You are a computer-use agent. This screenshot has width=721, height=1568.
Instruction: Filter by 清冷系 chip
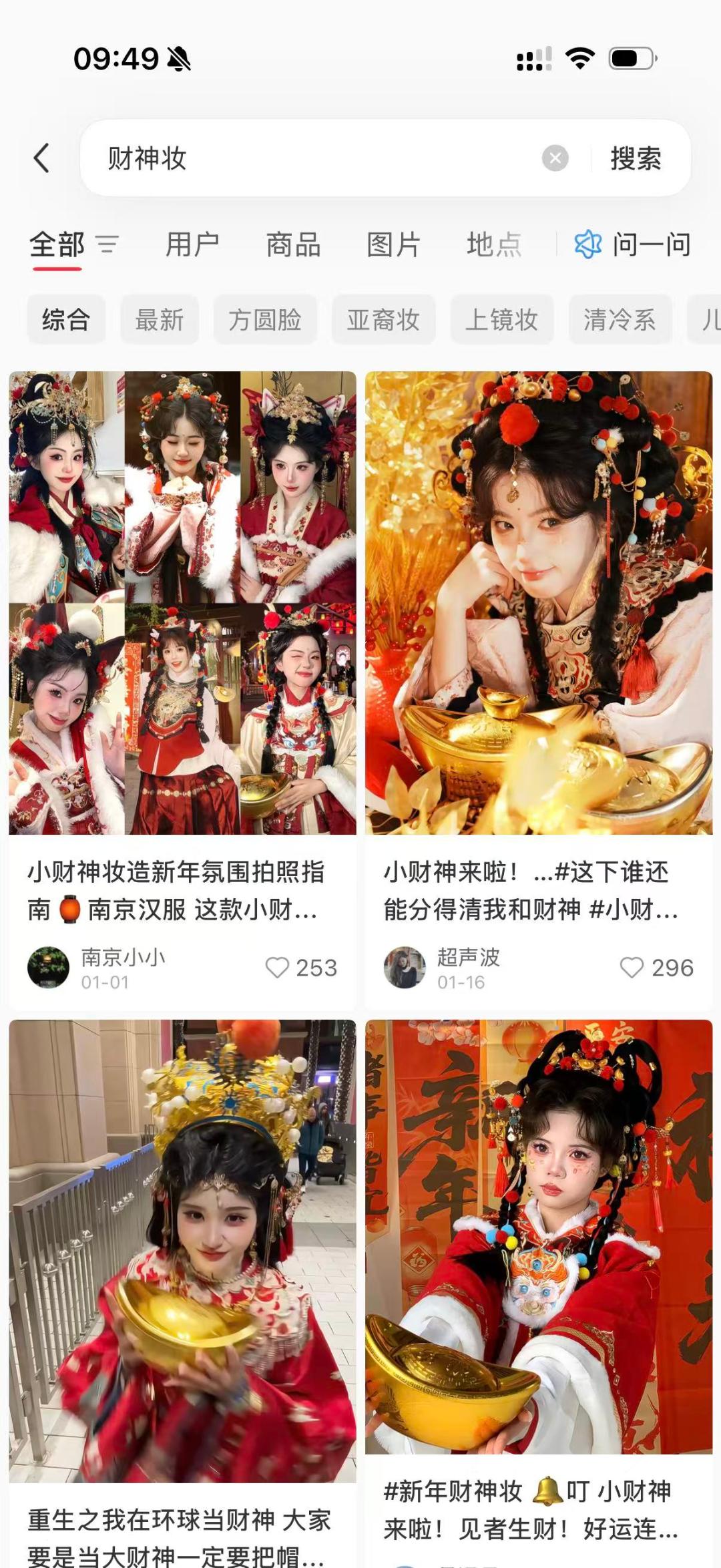[x=620, y=320]
